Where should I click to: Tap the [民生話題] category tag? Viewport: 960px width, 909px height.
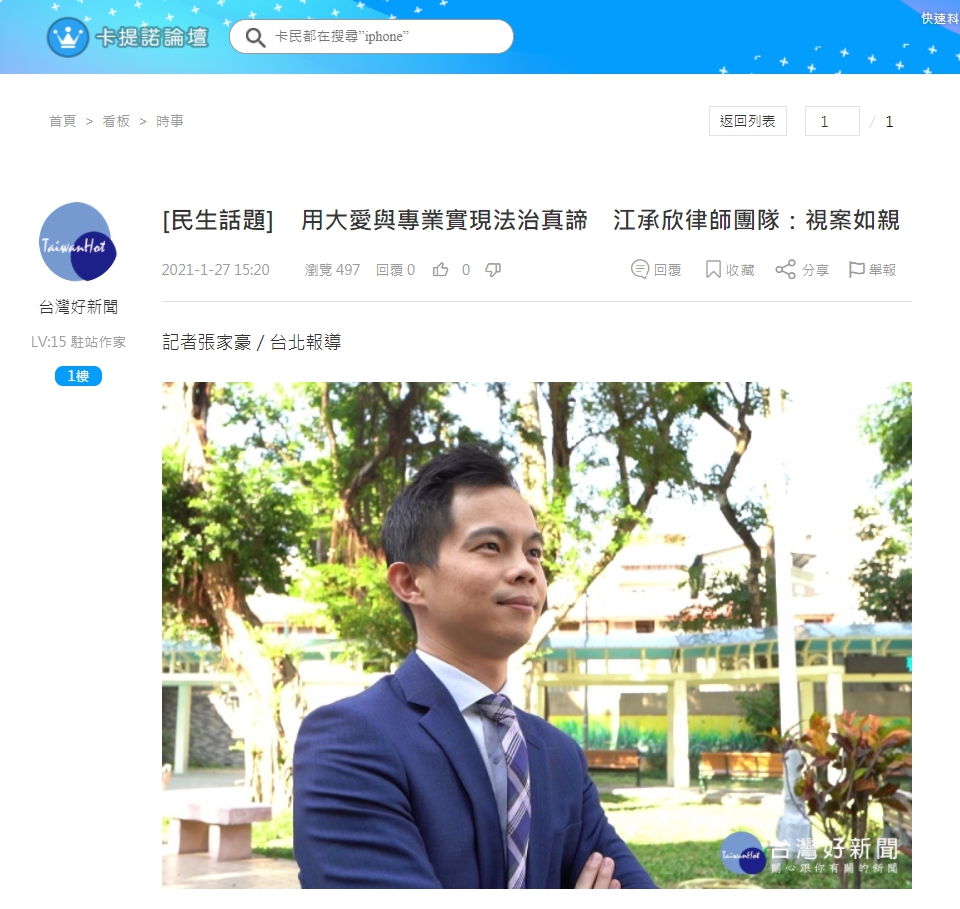pyautogui.click(x=218, y=221)
